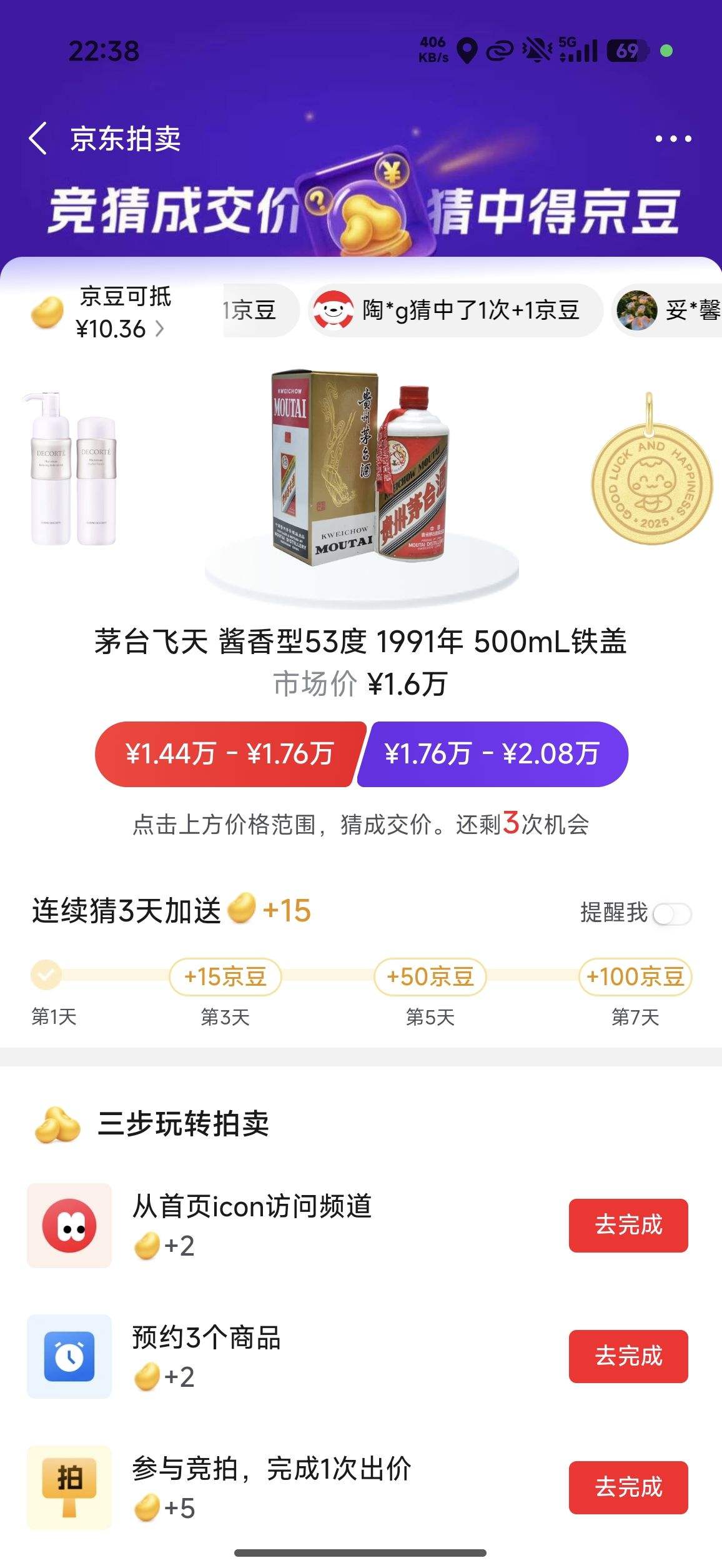Expand 京豆可抵 ¥10.36 via its chevron
This screenshot has height=1568, width=722.
click(161, 328)
